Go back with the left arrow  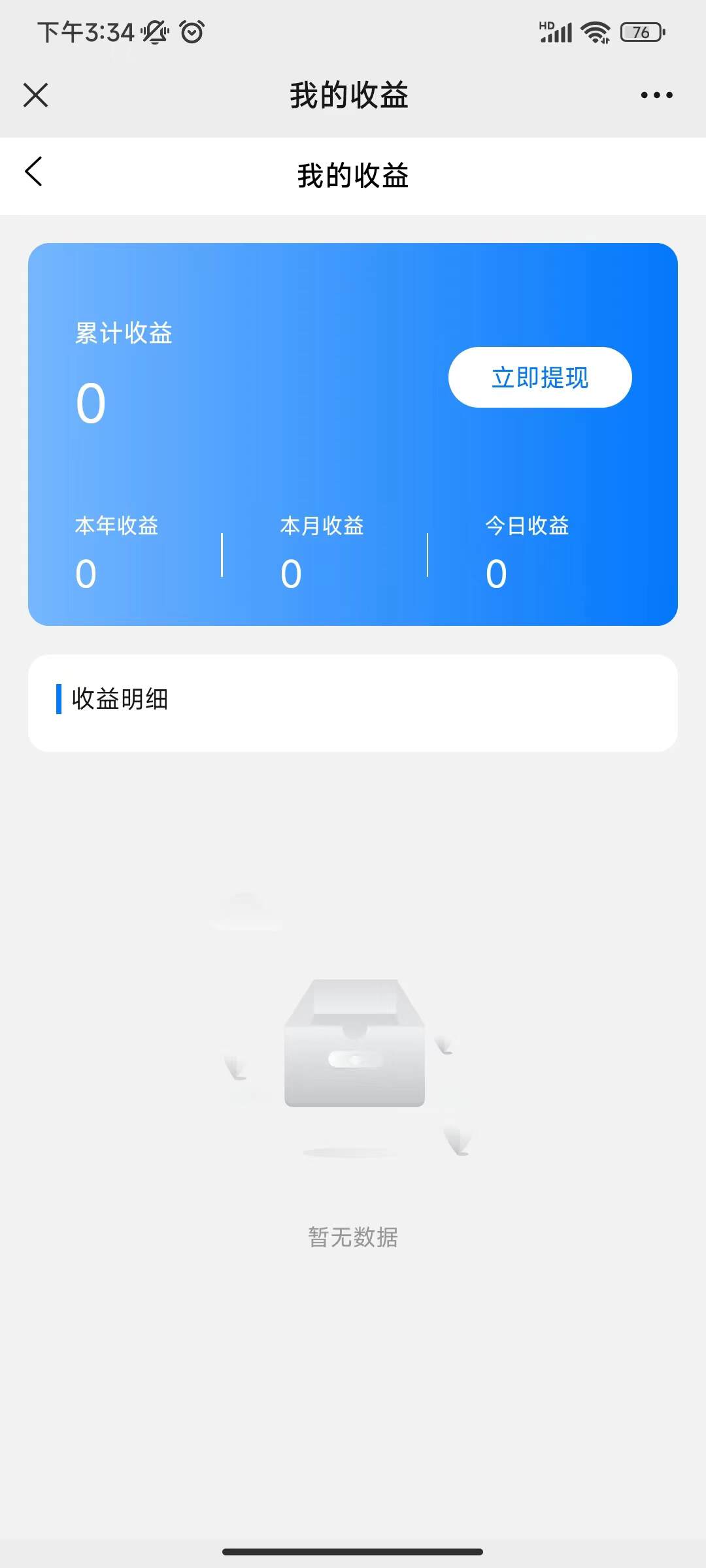tap(34, 172)
